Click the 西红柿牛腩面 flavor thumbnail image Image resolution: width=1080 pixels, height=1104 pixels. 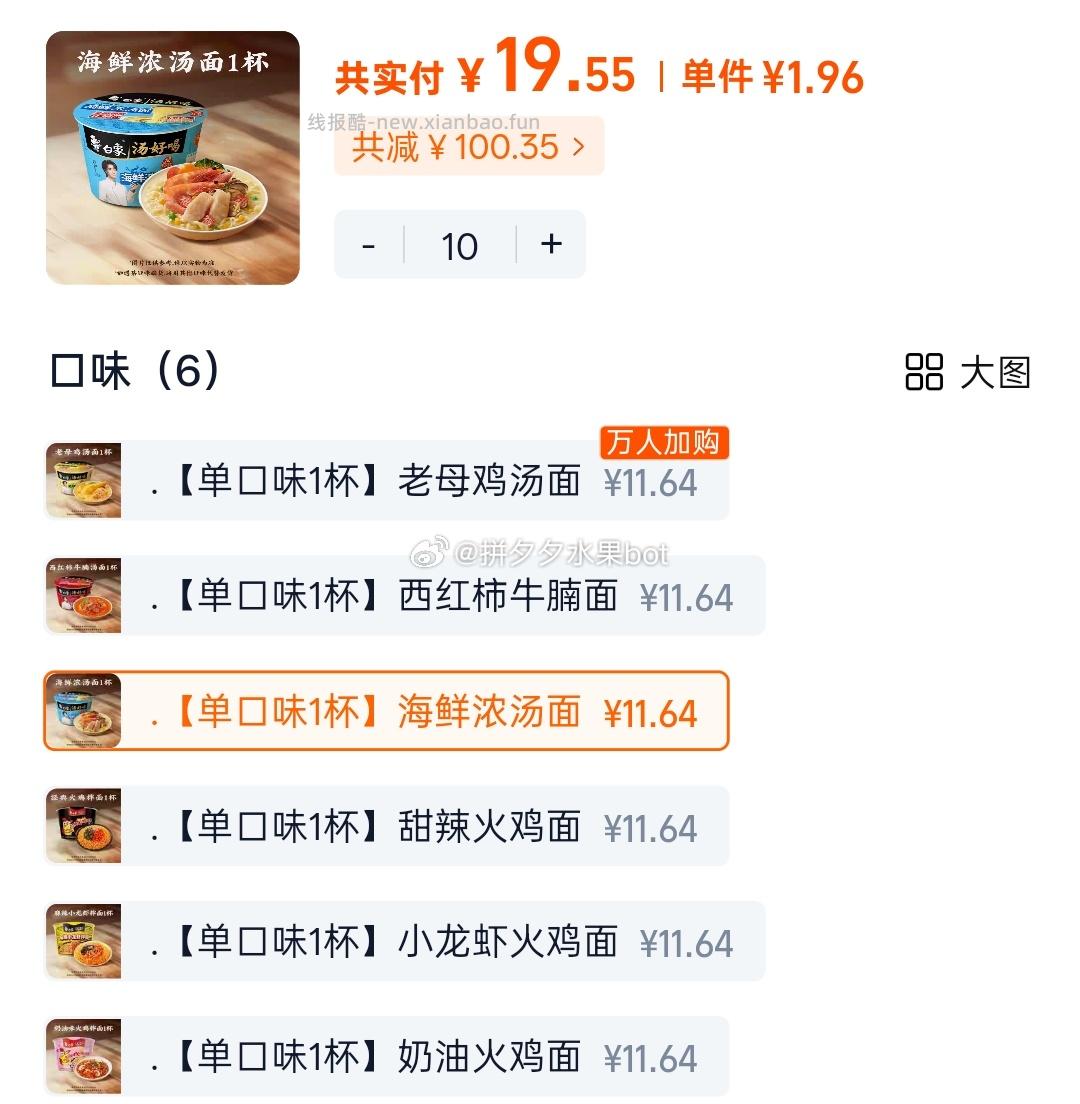click(x=81, y=596)
